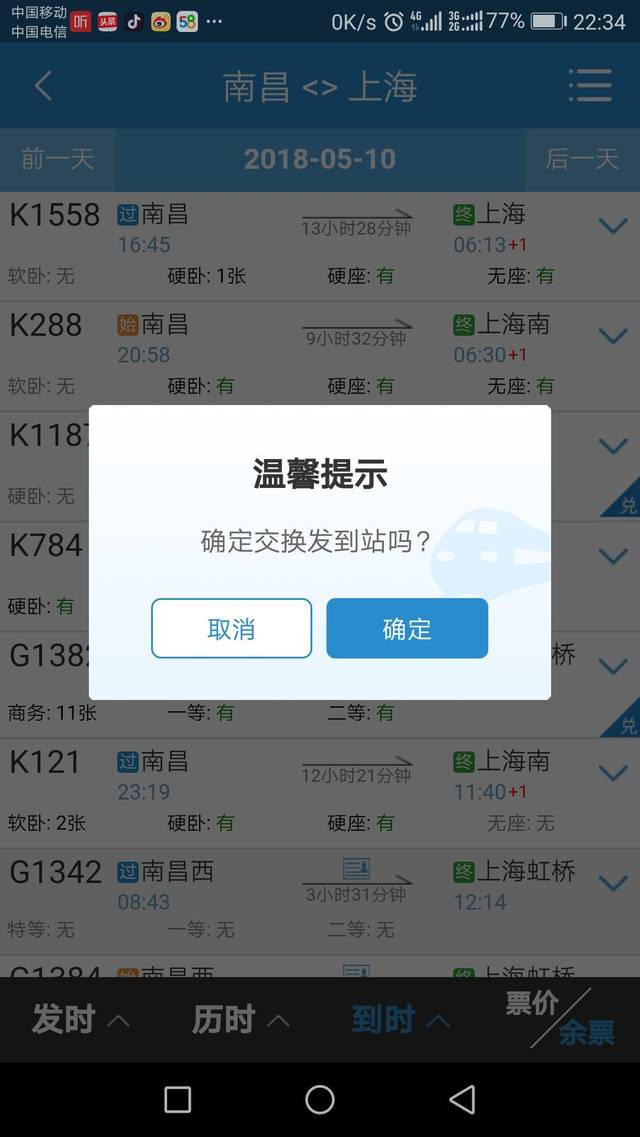Sort by arrival time 到时

pyautogui.click(x=400, y=1020)
